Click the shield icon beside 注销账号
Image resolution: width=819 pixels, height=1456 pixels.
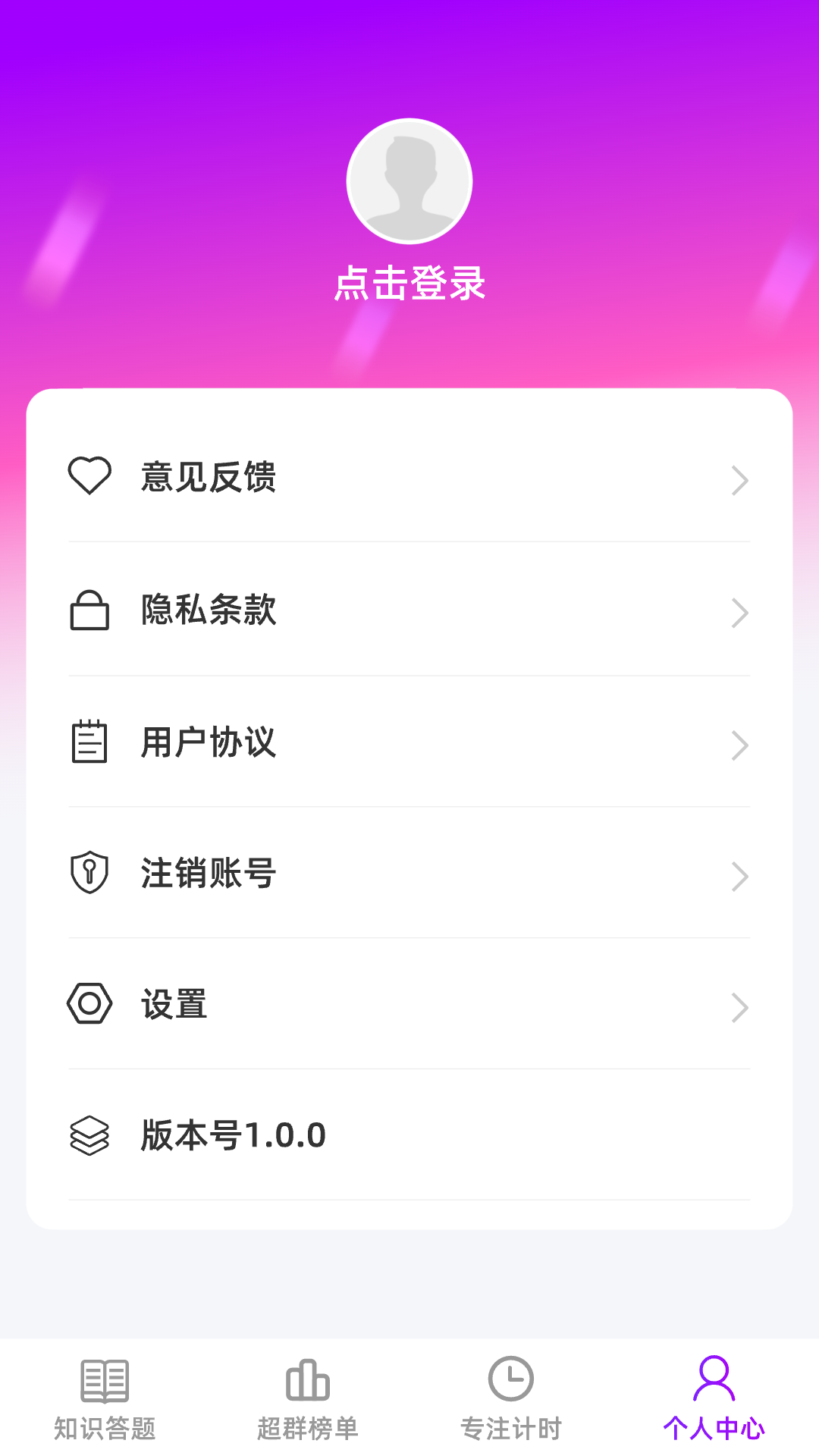88,874
